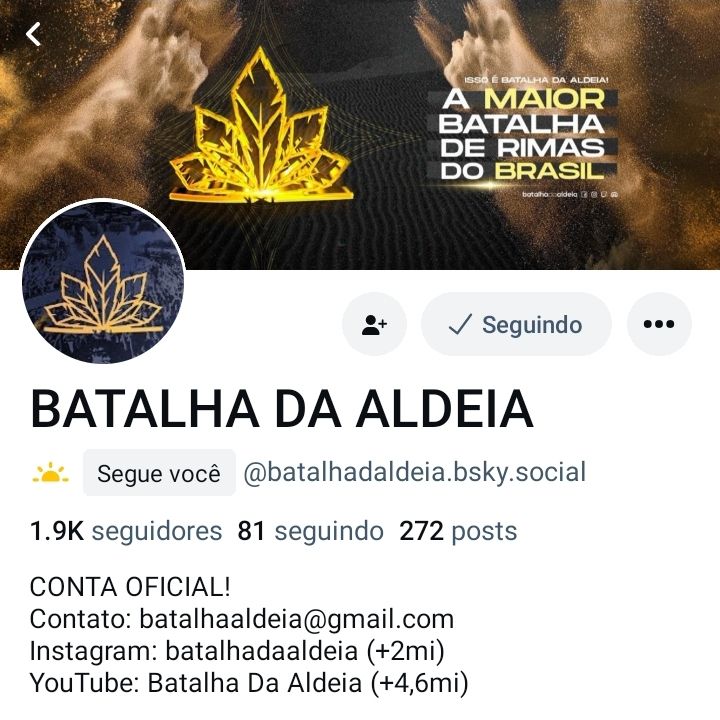This screenshot has width=720, height=720.
Task: Tap Seguindo to unfollow the account
Action: pos(516,324)
